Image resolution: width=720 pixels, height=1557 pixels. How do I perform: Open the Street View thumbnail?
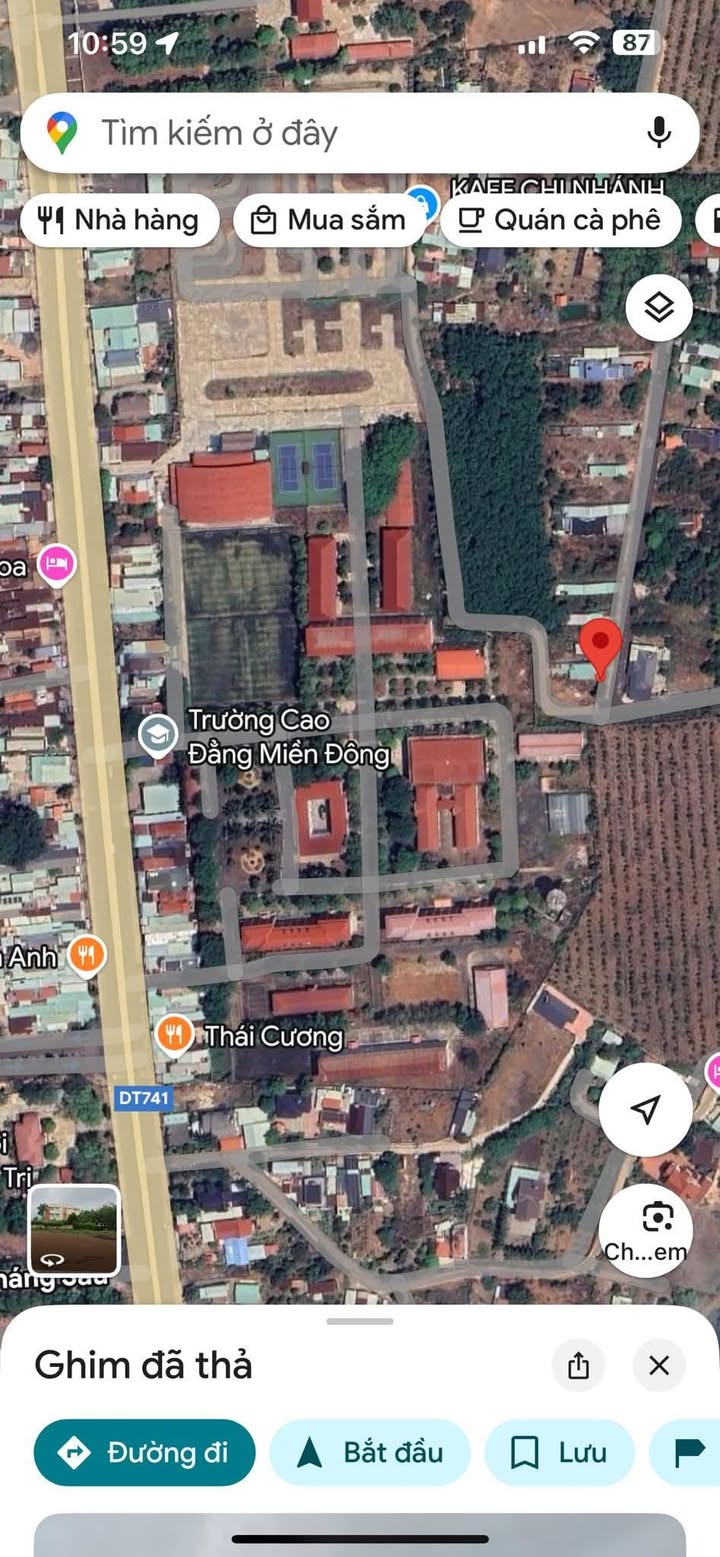click(74, 1230)
